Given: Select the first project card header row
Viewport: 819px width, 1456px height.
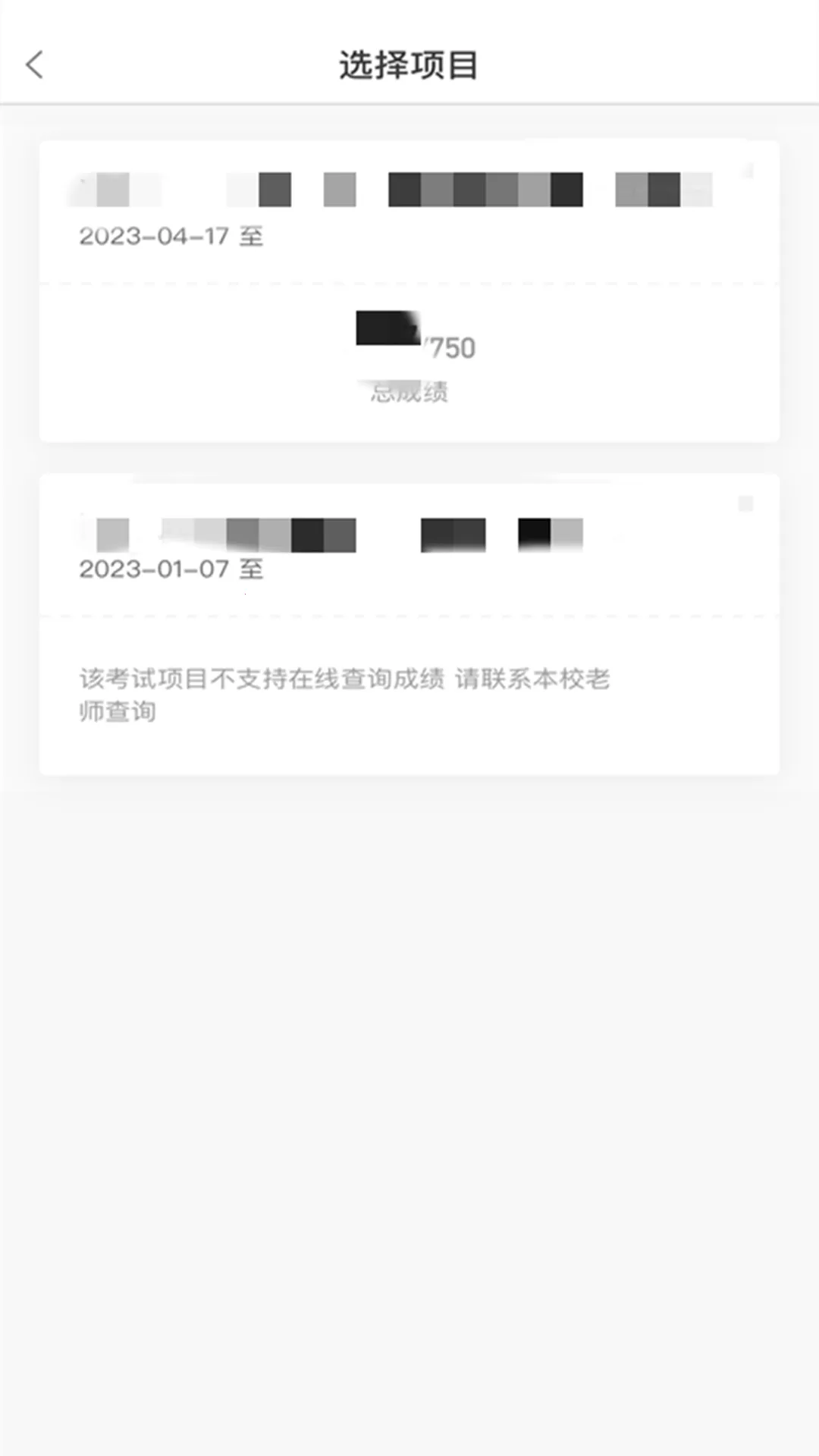Looking at the screenshot, I should coord(409,190).
